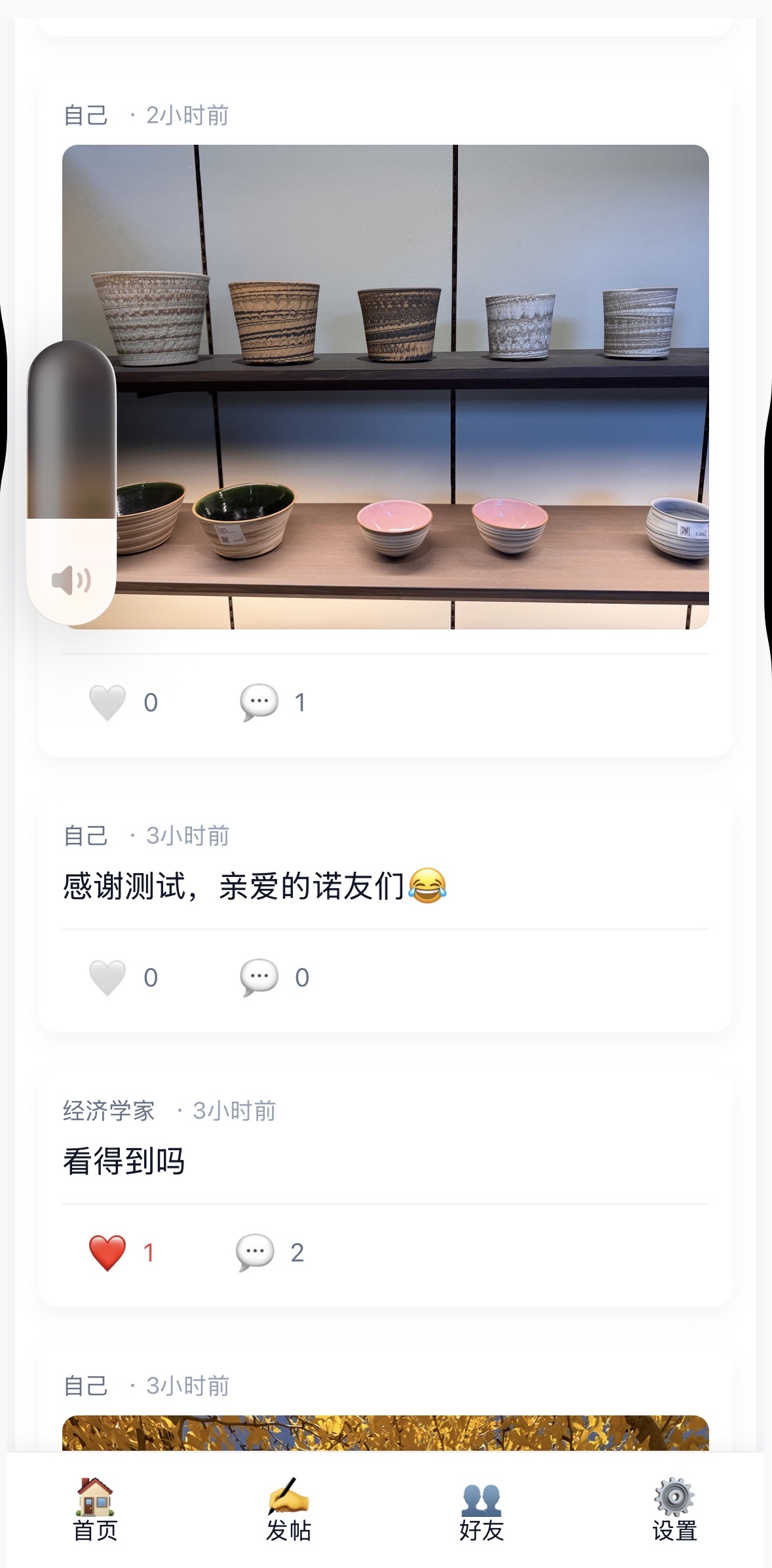Like the pottery bowls photo post
Image resolution: width=772 pixels, height=1568 pixels.
(107, 702)
